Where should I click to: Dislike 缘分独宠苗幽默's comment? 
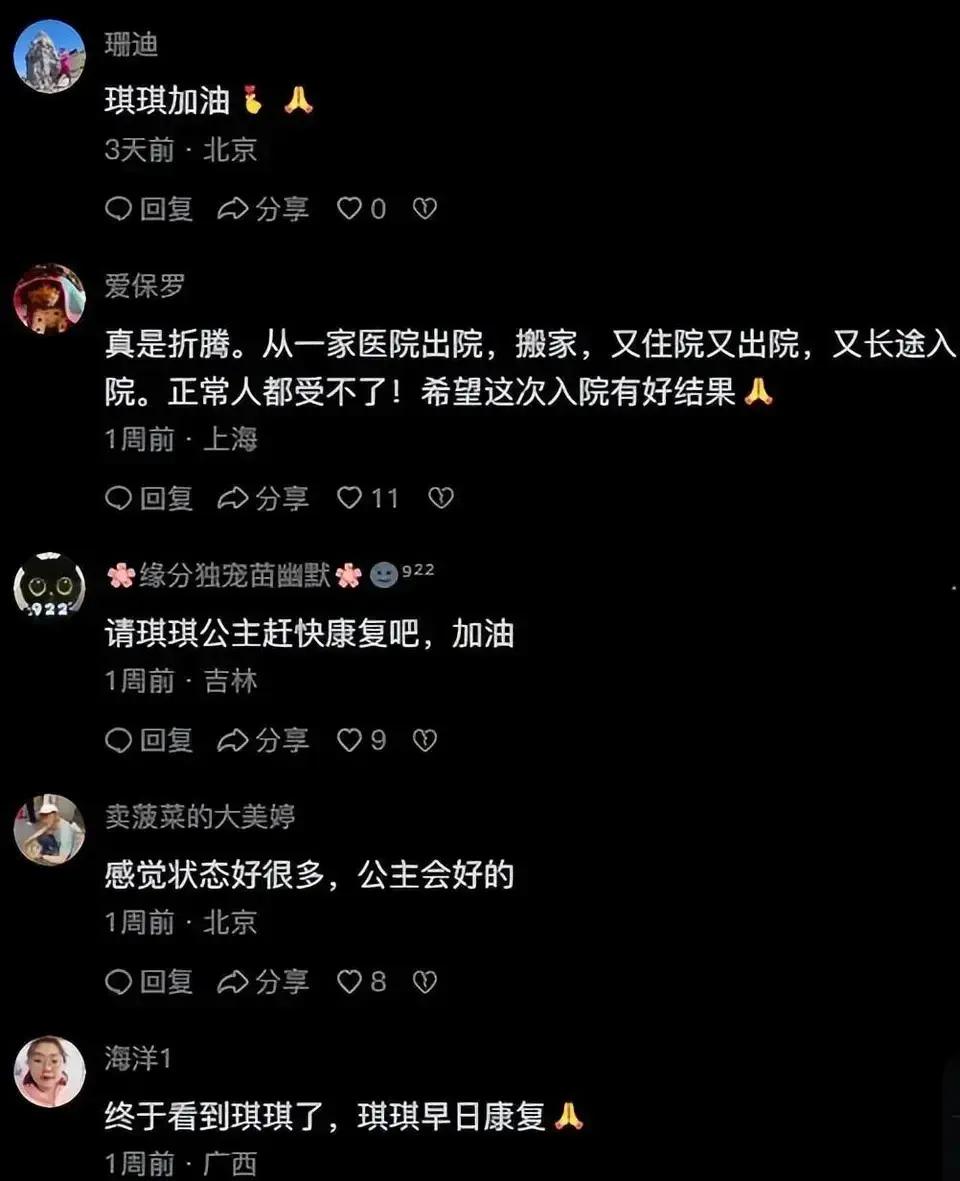click(425, 740)
